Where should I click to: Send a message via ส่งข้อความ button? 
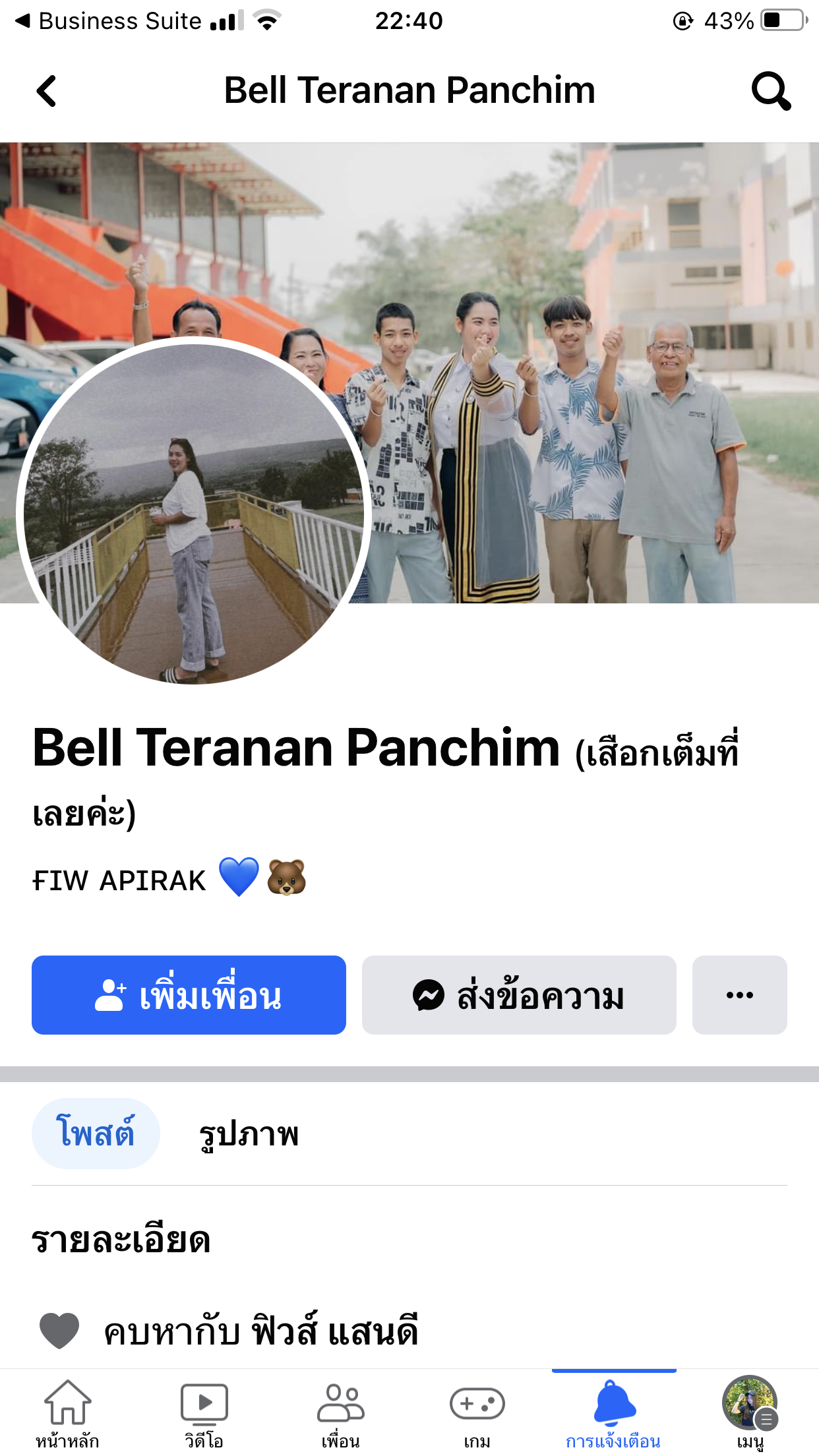tap(519, 995)
